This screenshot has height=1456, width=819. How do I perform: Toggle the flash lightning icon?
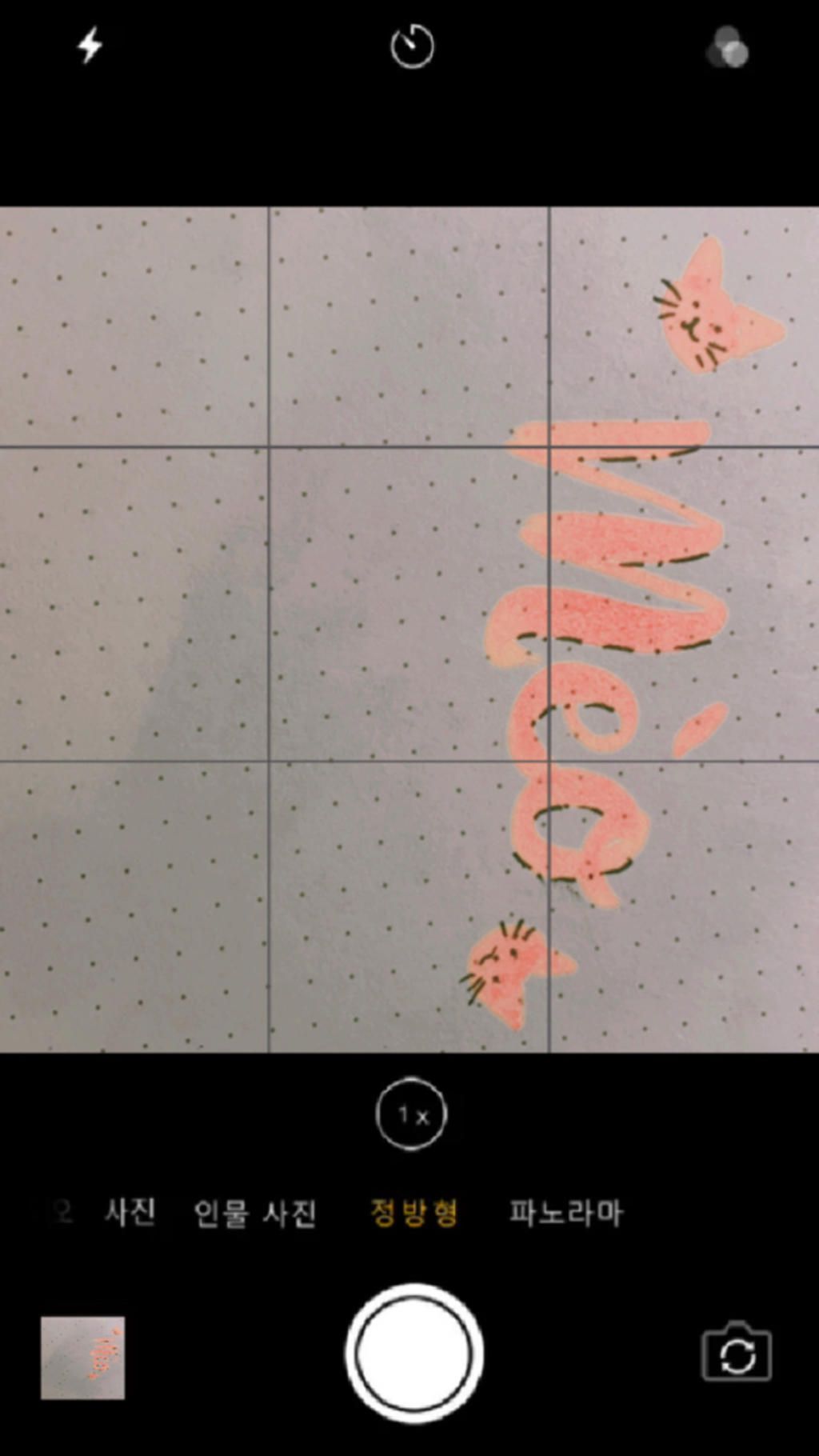click(90, 45)
